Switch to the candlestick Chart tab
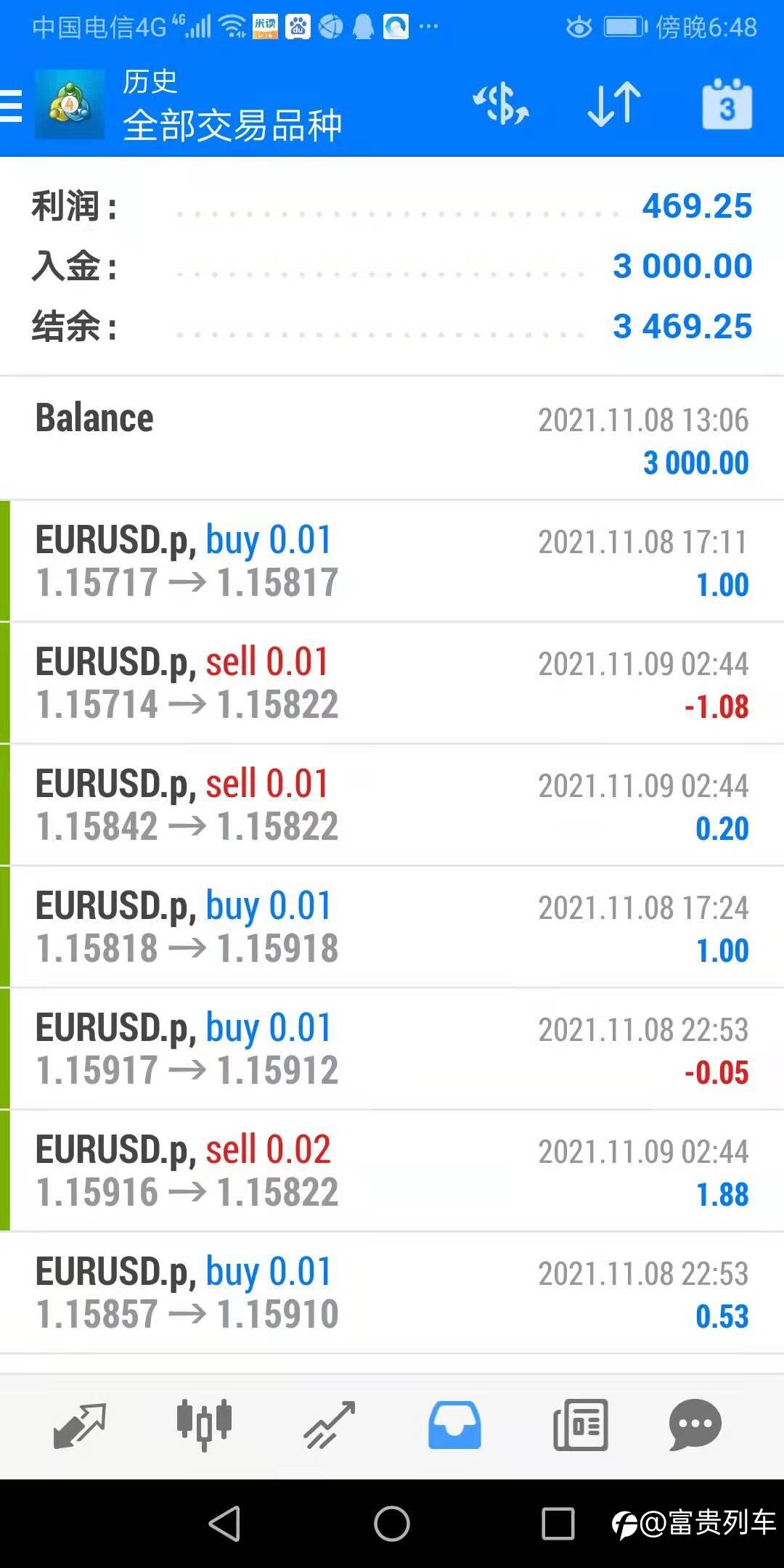The height and width of the screenshot is (1568, 784). [x=205, y=1425]
